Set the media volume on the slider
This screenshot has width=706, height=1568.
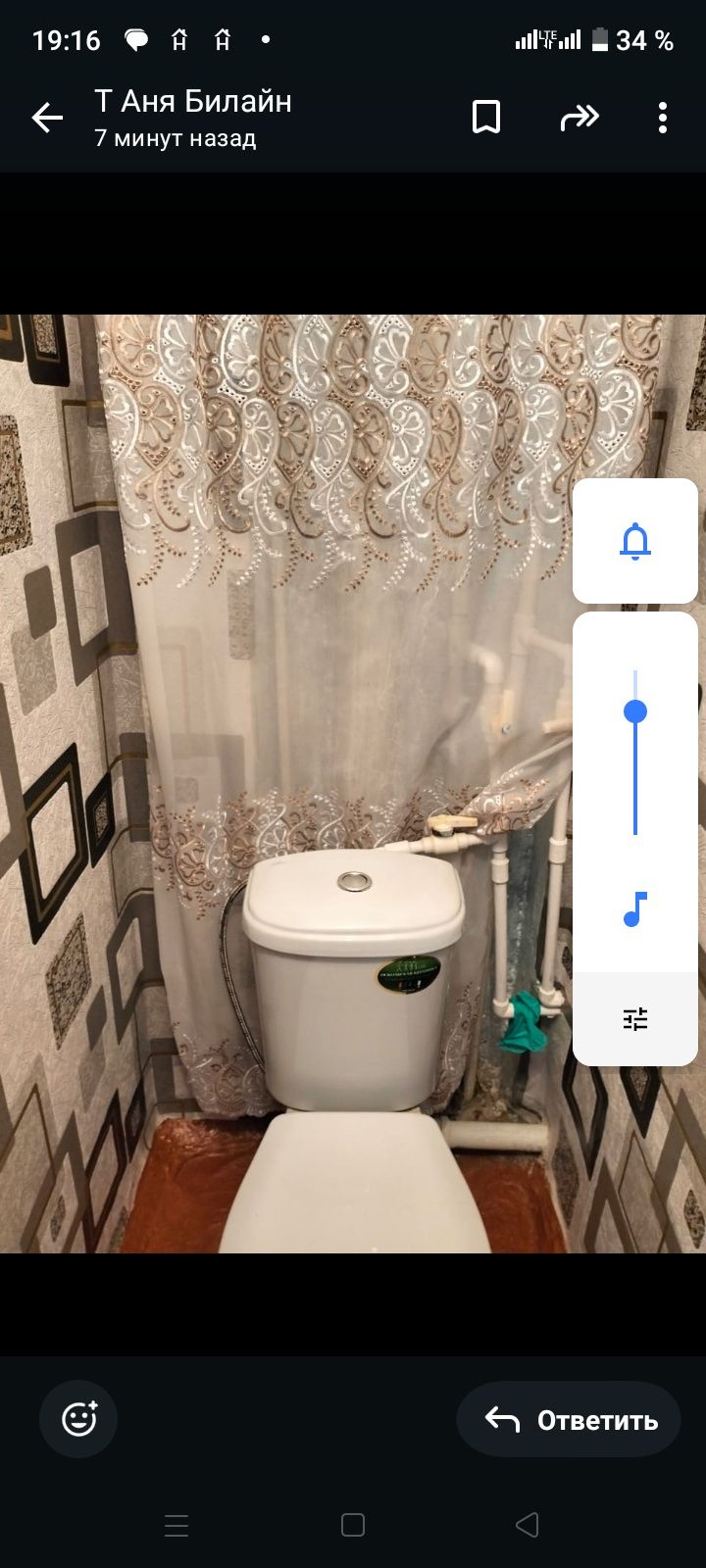click(x=635, y=711)
